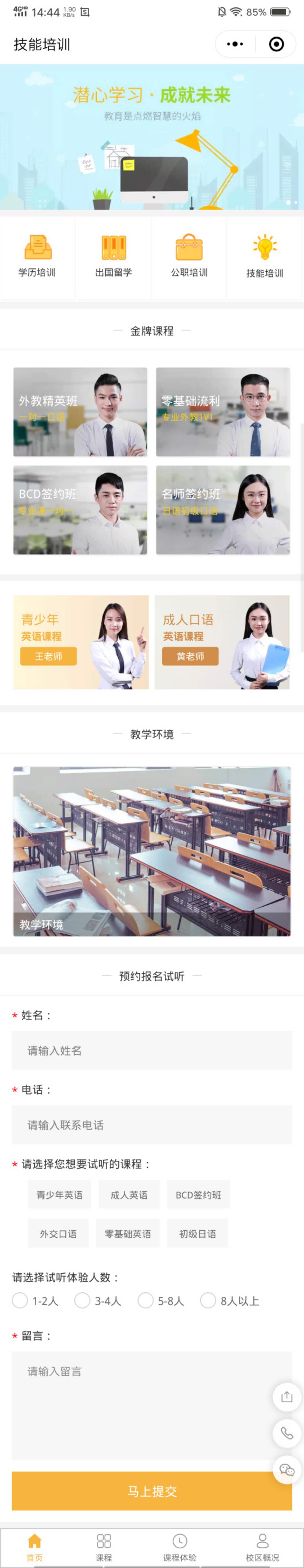
Task: Open the 出国留学 category
Action: coord(113,256)
